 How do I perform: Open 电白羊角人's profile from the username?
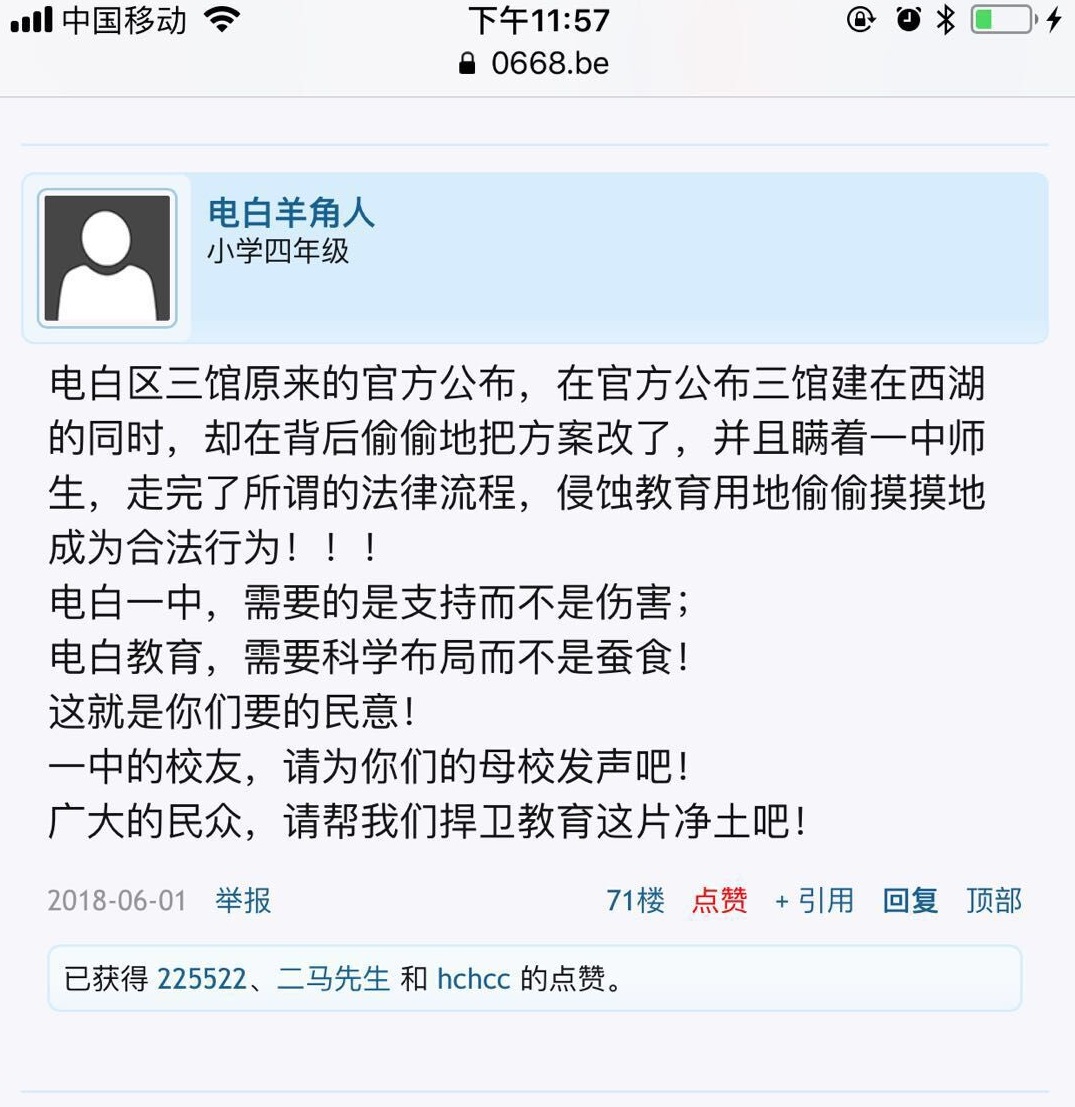tap(291, 213)
